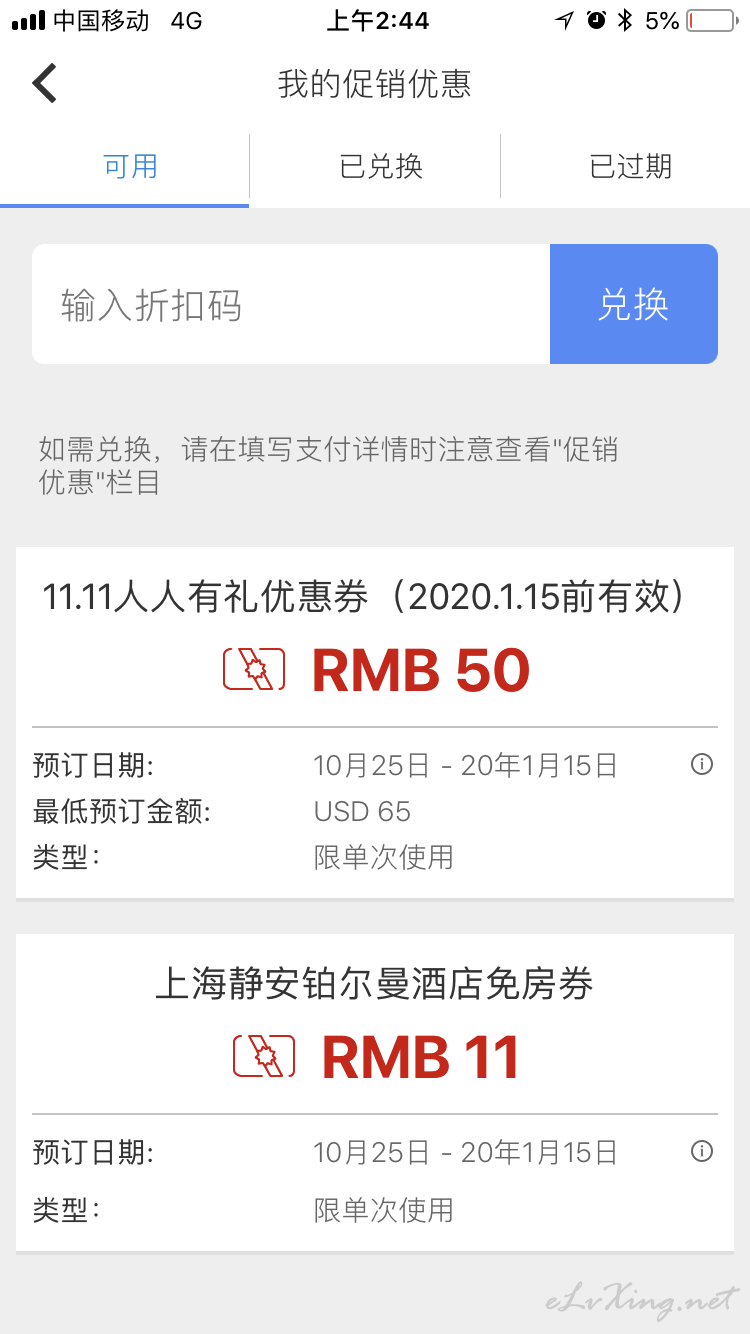This screenshot has width=750, height=1334.
Task: Tap the 输入折扣码 input field
Action: point(291,304)
